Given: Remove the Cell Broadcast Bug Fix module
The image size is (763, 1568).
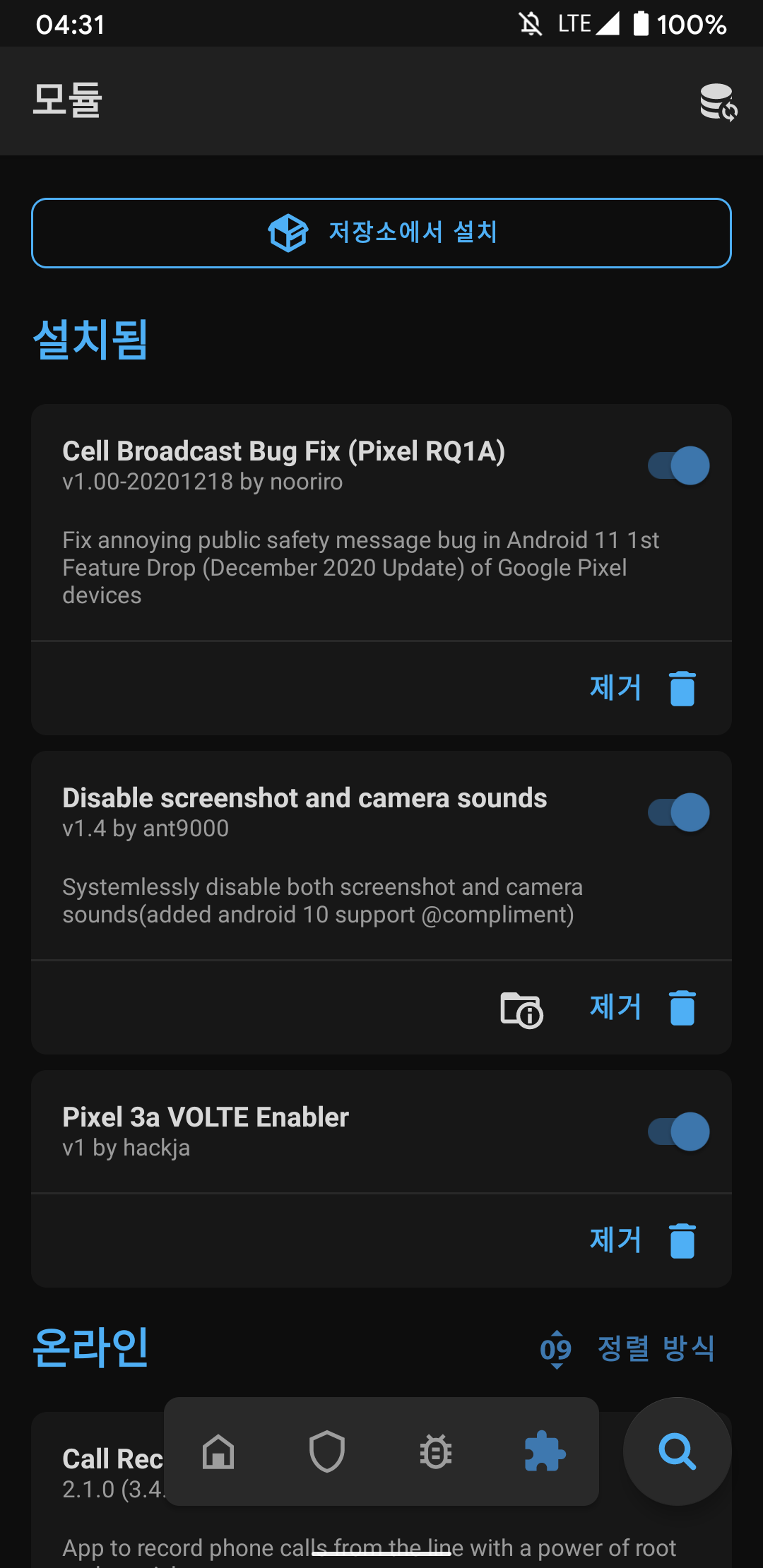Looking at the screenshot, I should click(x=643, y=688).
